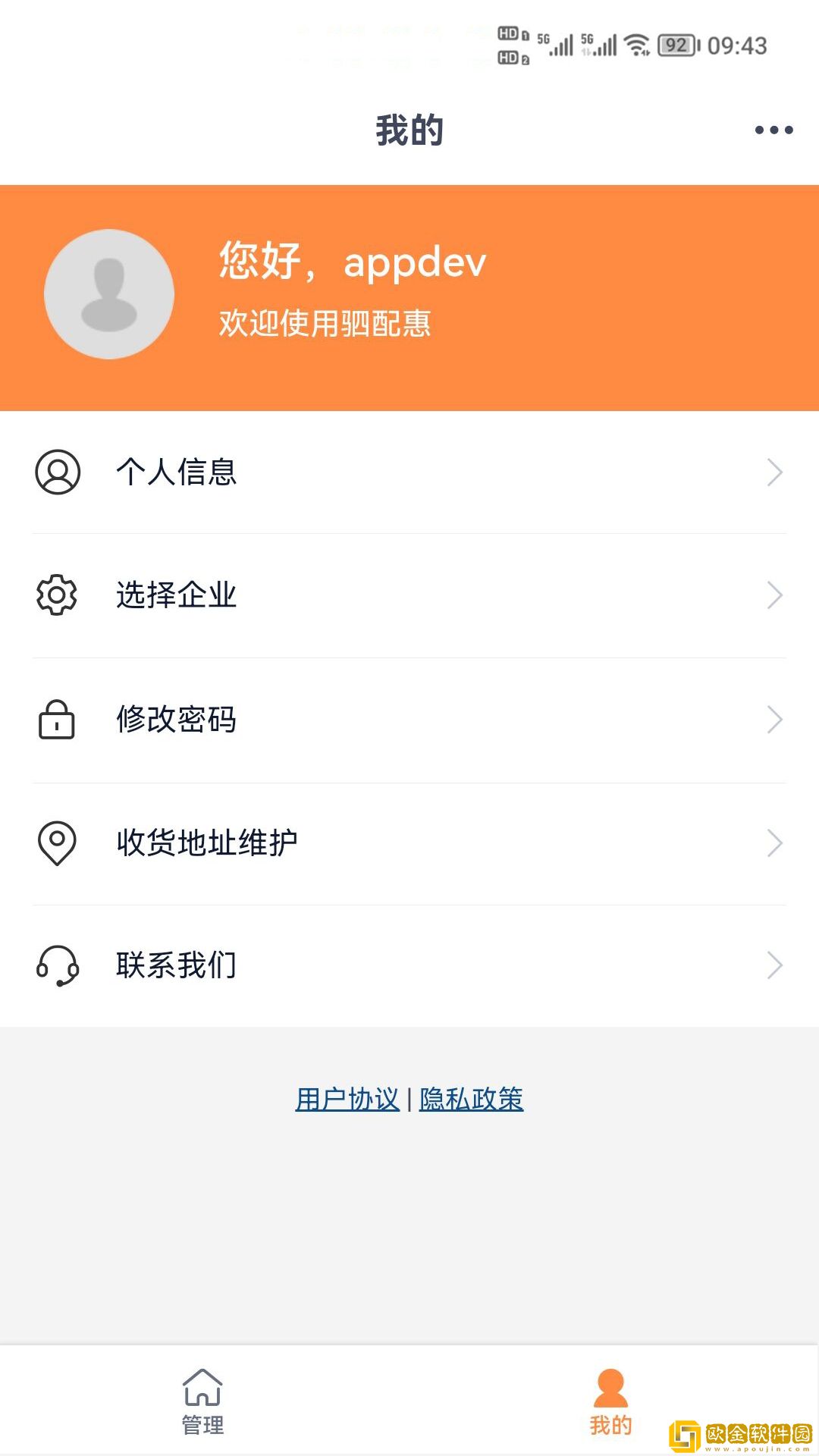
Task: Tap the 修改密码 menu row
Action: [x=409, y=720]
